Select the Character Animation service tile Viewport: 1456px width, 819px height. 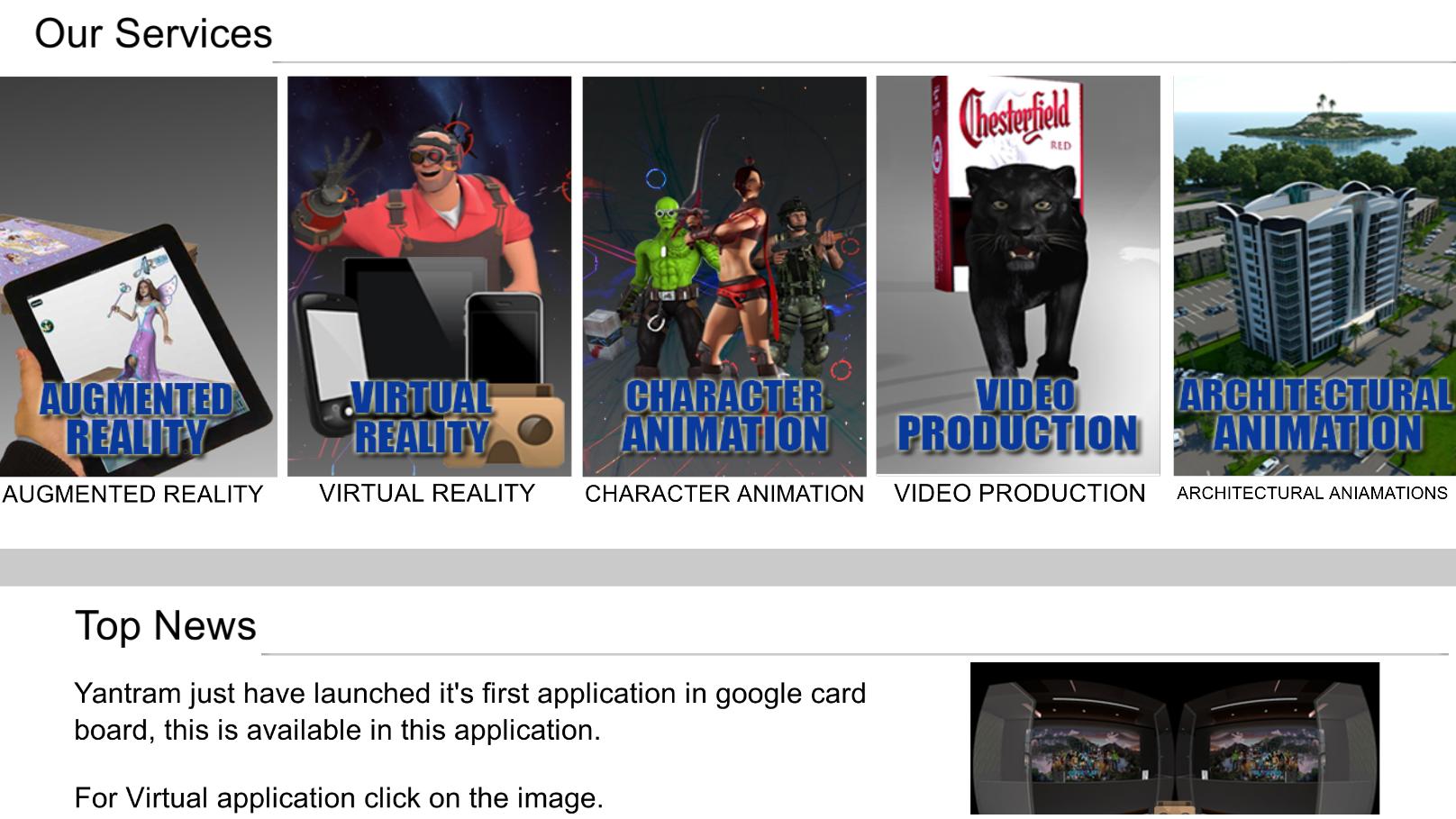click(x=724, y=277)
